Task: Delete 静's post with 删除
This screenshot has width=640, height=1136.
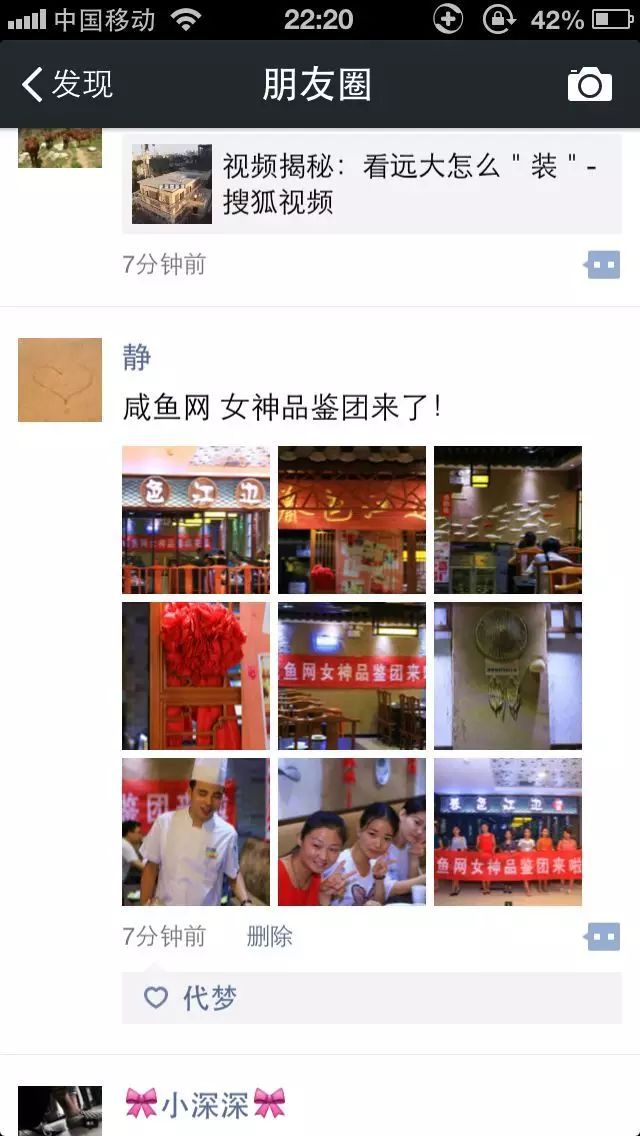Action: click(x=269, y=937)
